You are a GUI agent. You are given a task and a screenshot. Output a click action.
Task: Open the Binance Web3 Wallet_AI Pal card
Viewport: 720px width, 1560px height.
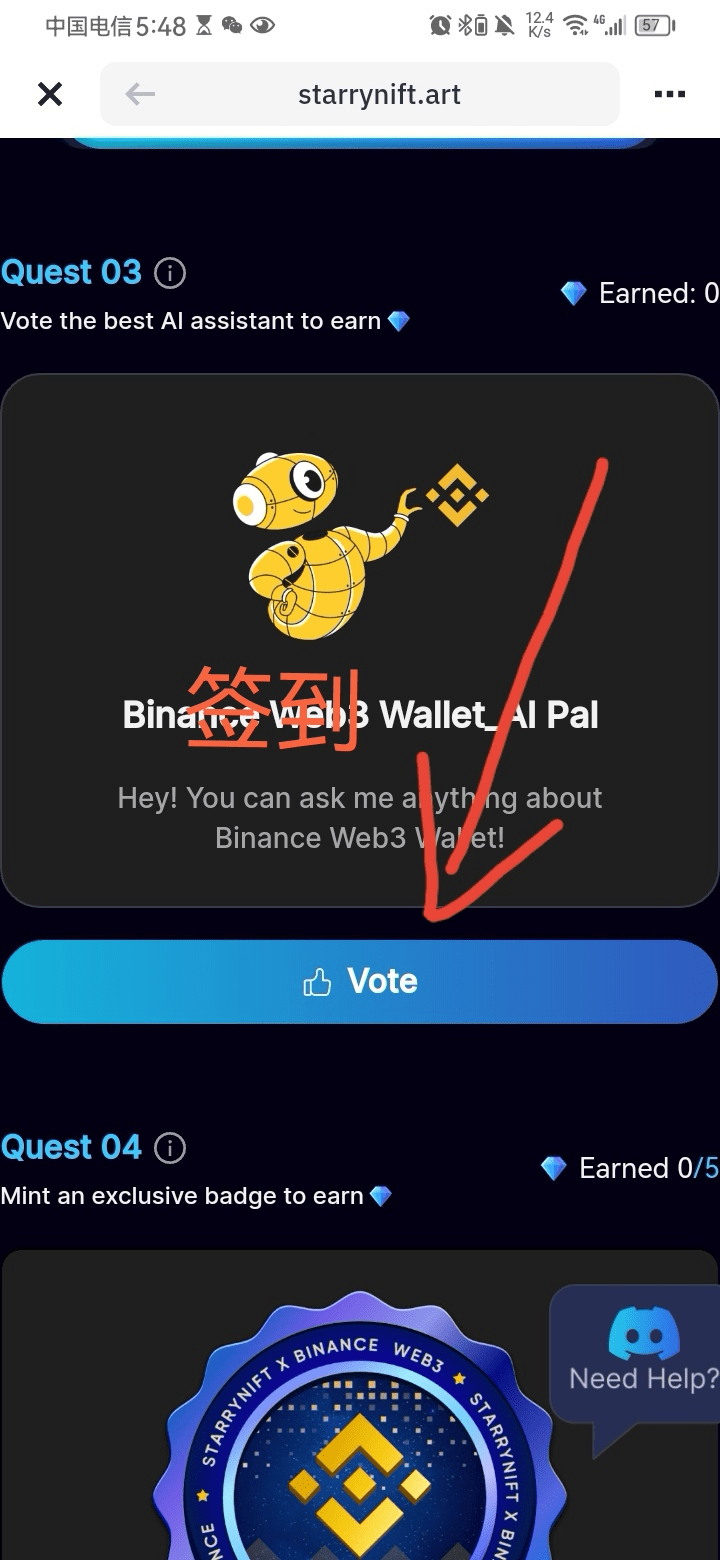(x=360, y=640)
